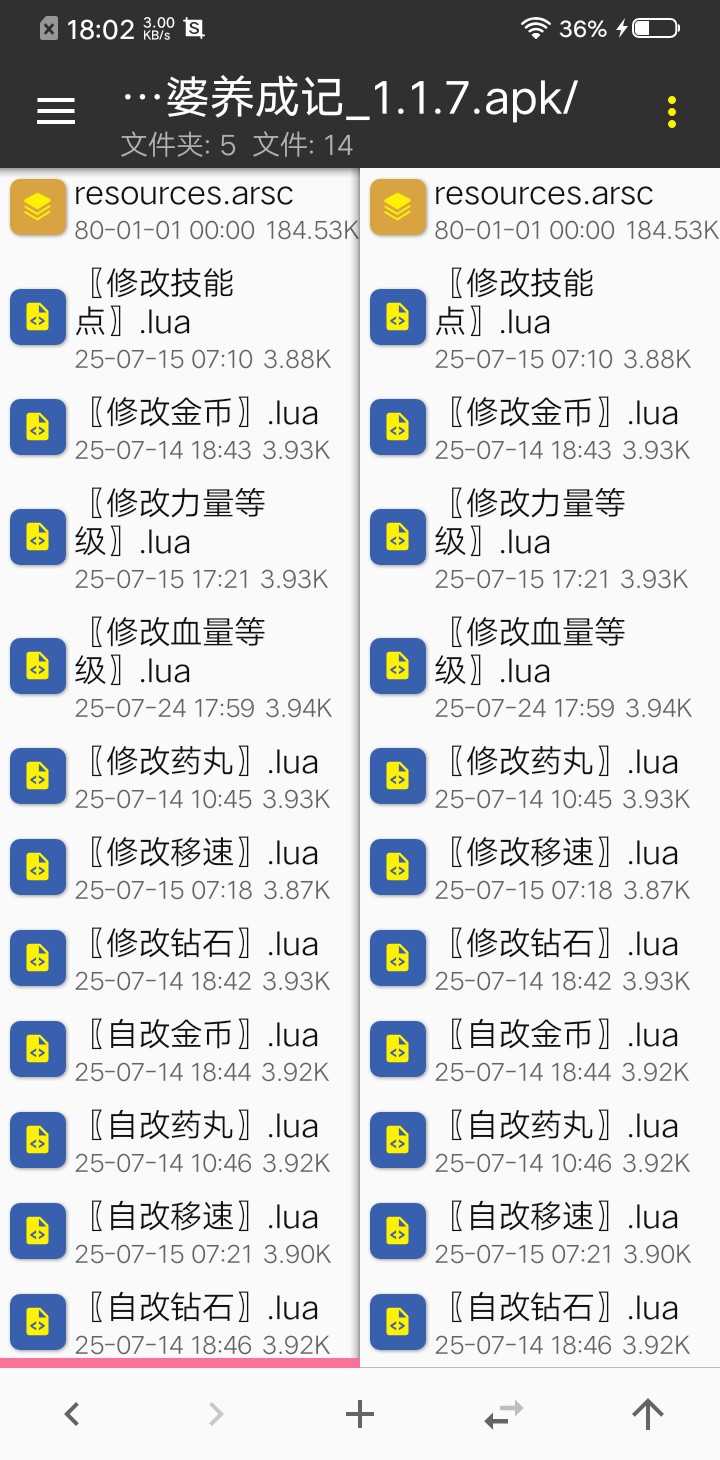This screenshot has height=1460, width=720.
Task: Go back with the bottom left arrow
Action: coord(72,1413)
